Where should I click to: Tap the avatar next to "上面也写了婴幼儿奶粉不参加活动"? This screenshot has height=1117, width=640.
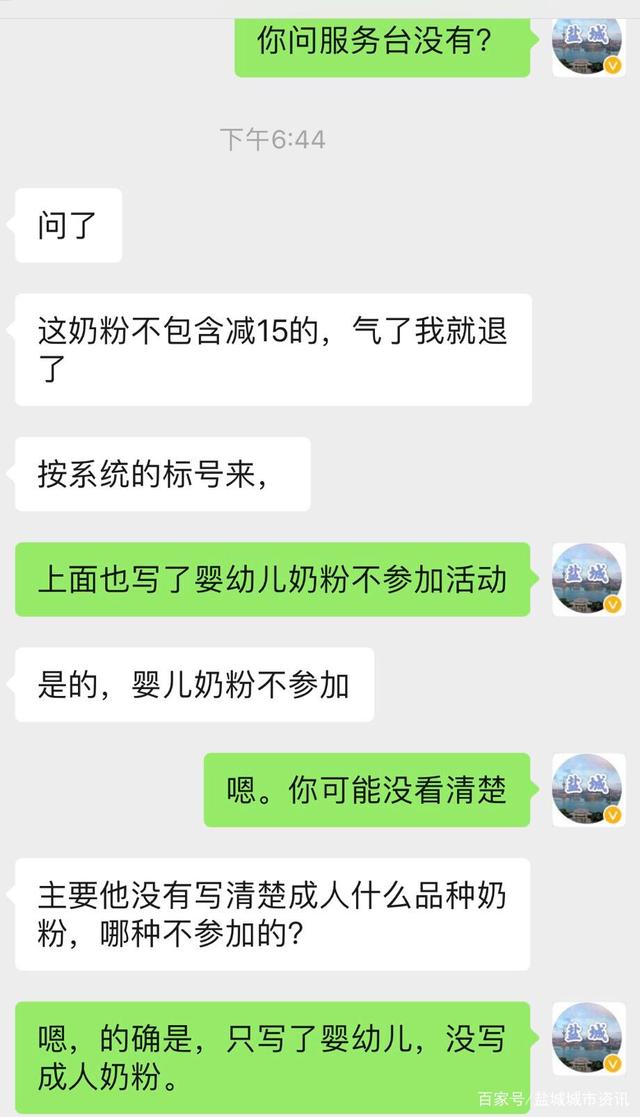(x=588, y=579)
